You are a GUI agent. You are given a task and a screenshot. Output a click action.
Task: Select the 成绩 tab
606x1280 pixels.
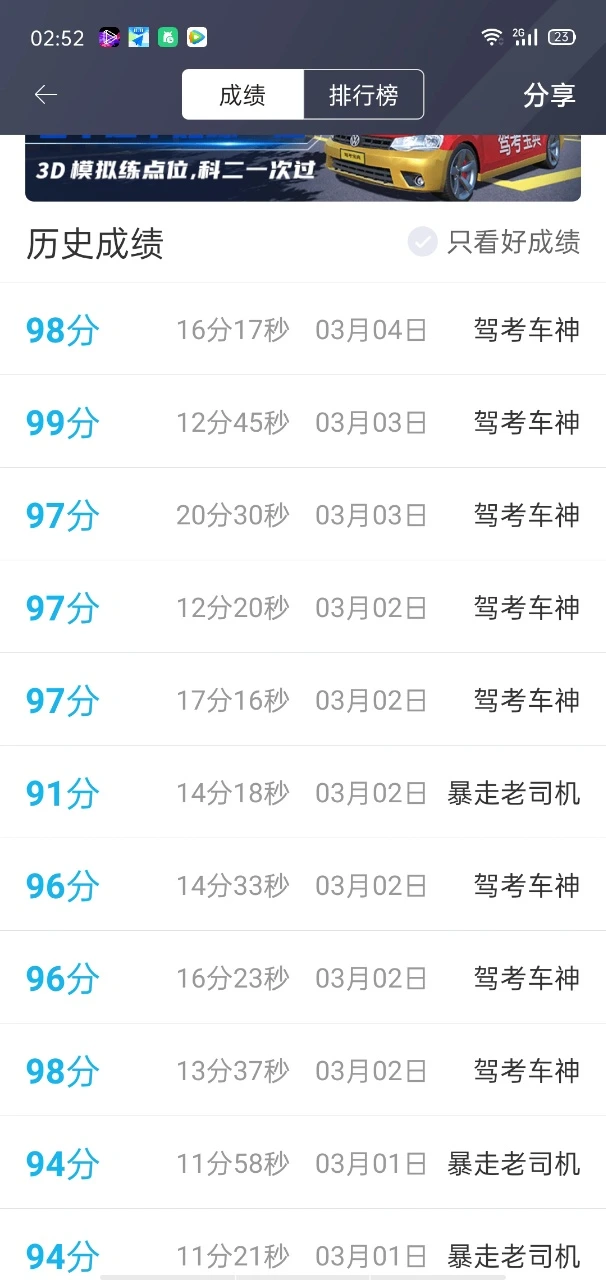coord(242,95)
